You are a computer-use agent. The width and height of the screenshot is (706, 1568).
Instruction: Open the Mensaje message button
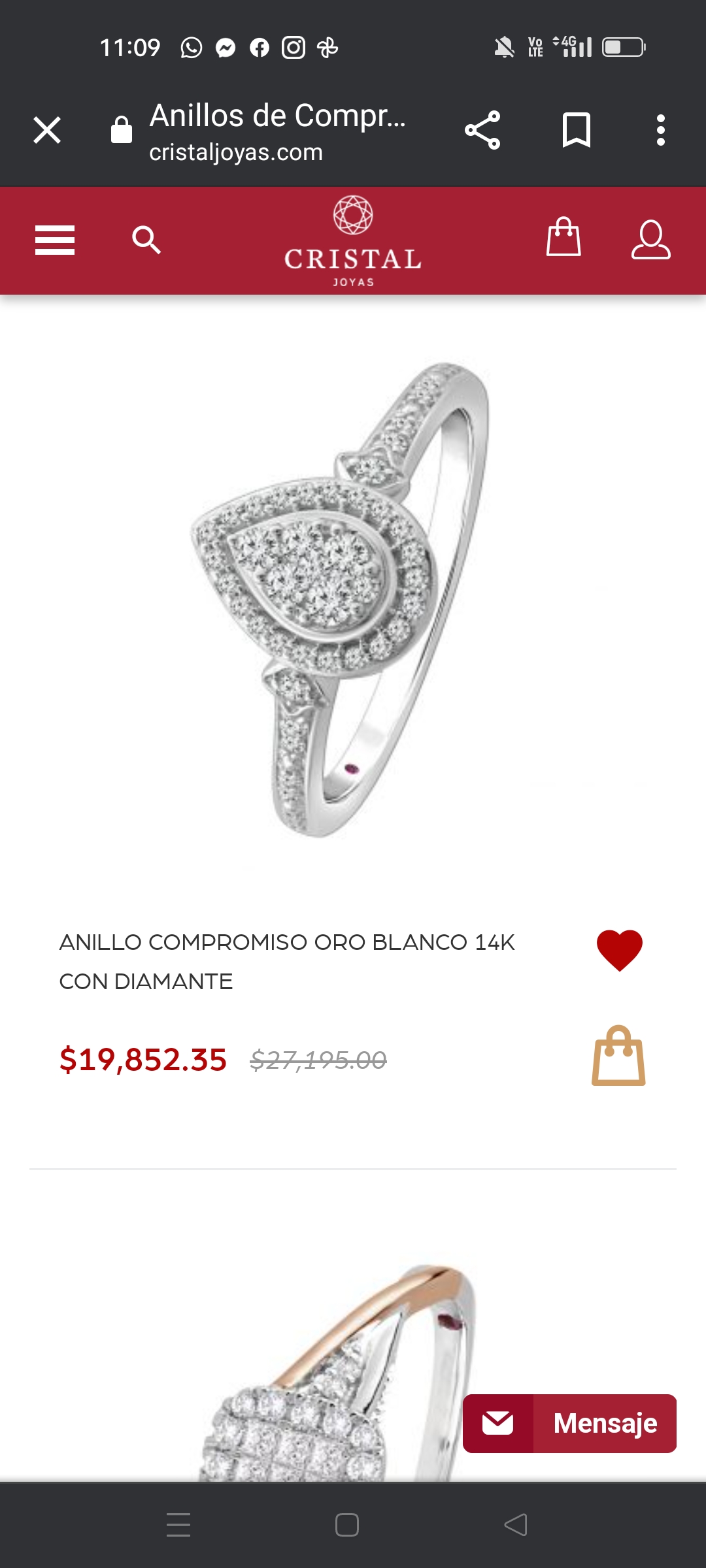click(x=569, y=1424)
